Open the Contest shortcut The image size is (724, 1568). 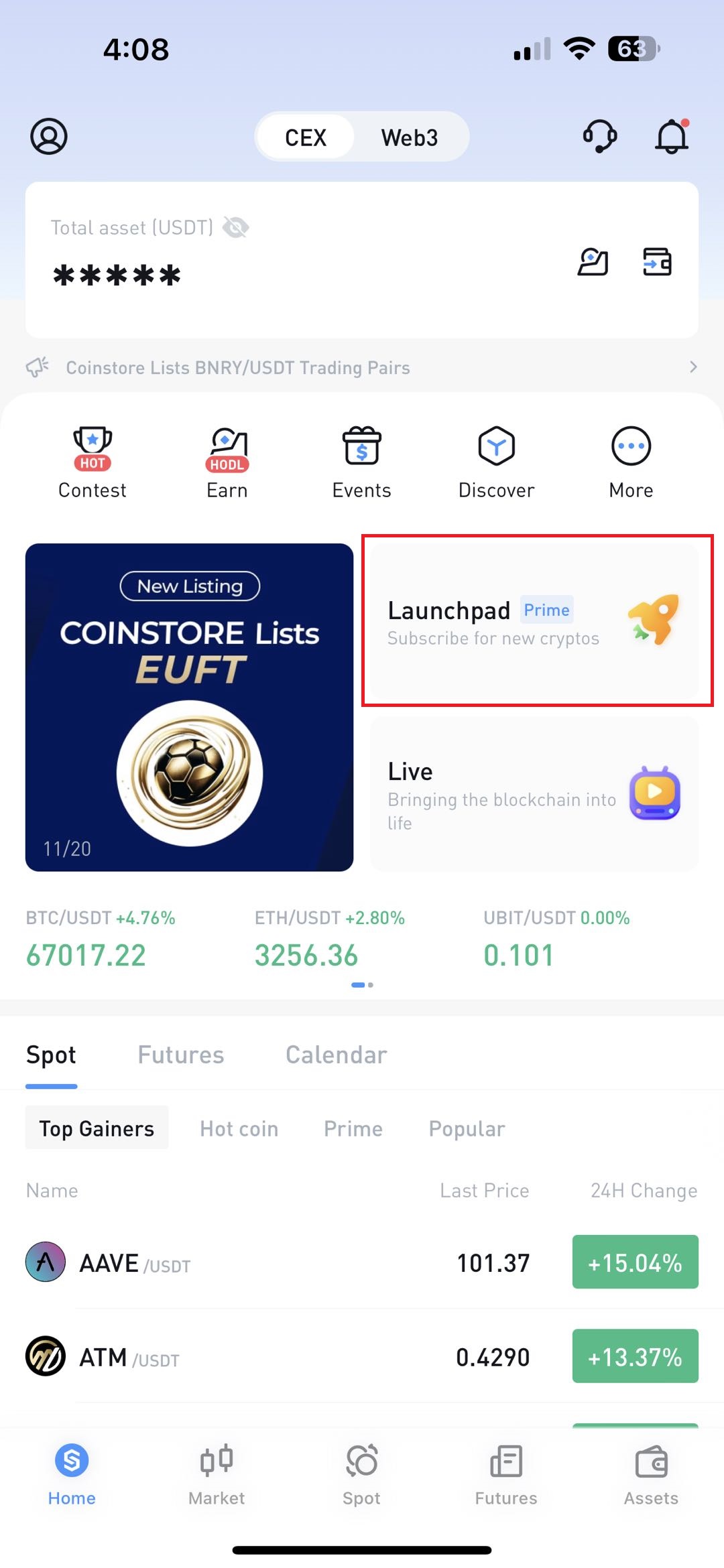(x=93, y=462)
